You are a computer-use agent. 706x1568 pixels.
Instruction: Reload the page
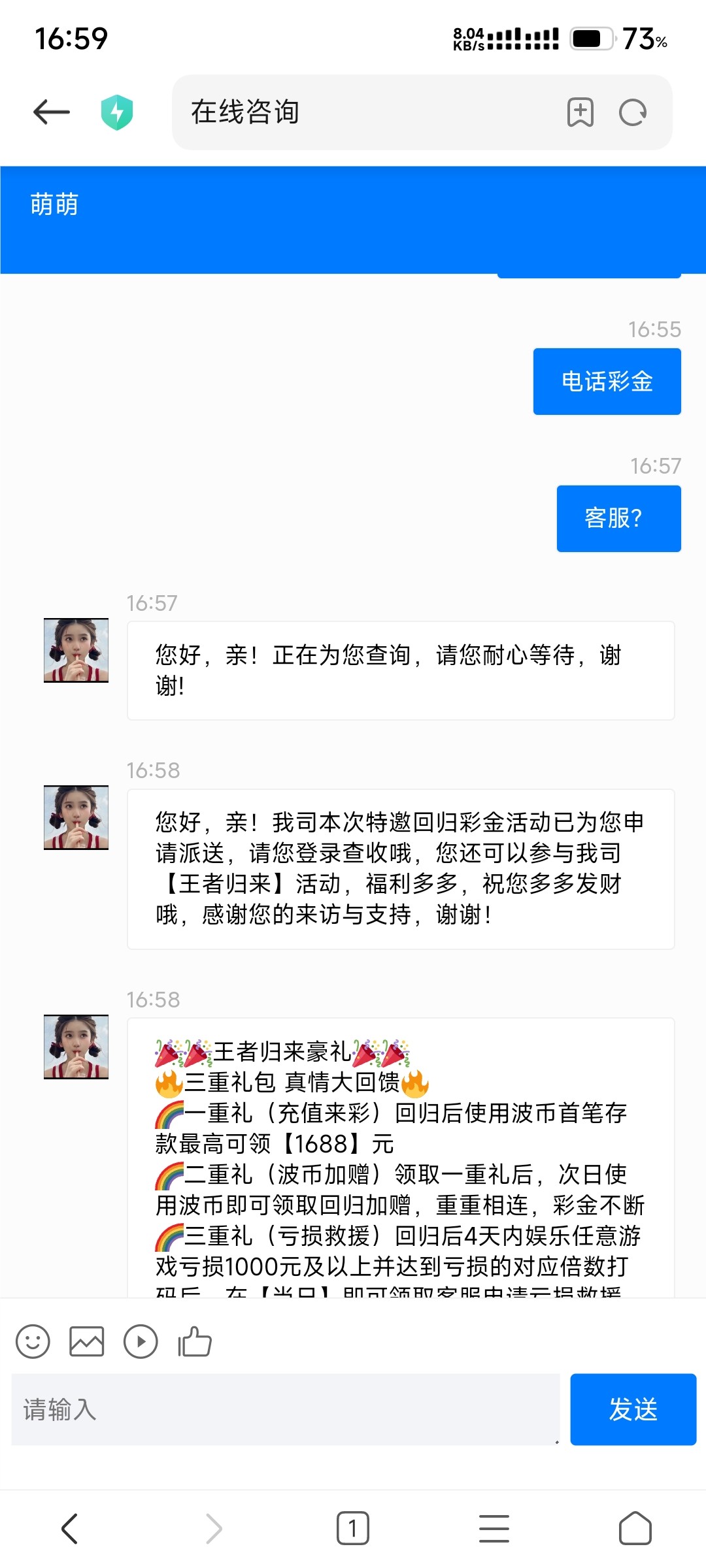pyautogui.click(x=633, y=112)
